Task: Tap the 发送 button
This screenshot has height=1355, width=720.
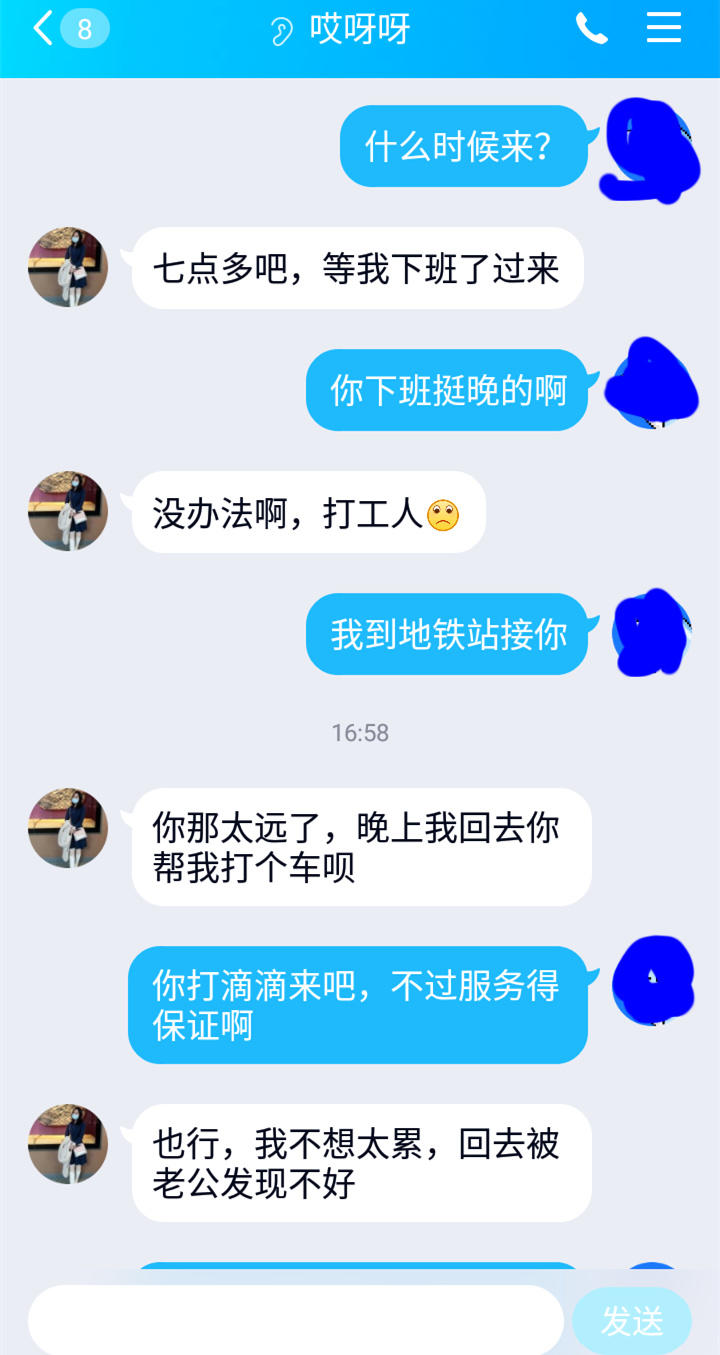Action: point(632,1321)
